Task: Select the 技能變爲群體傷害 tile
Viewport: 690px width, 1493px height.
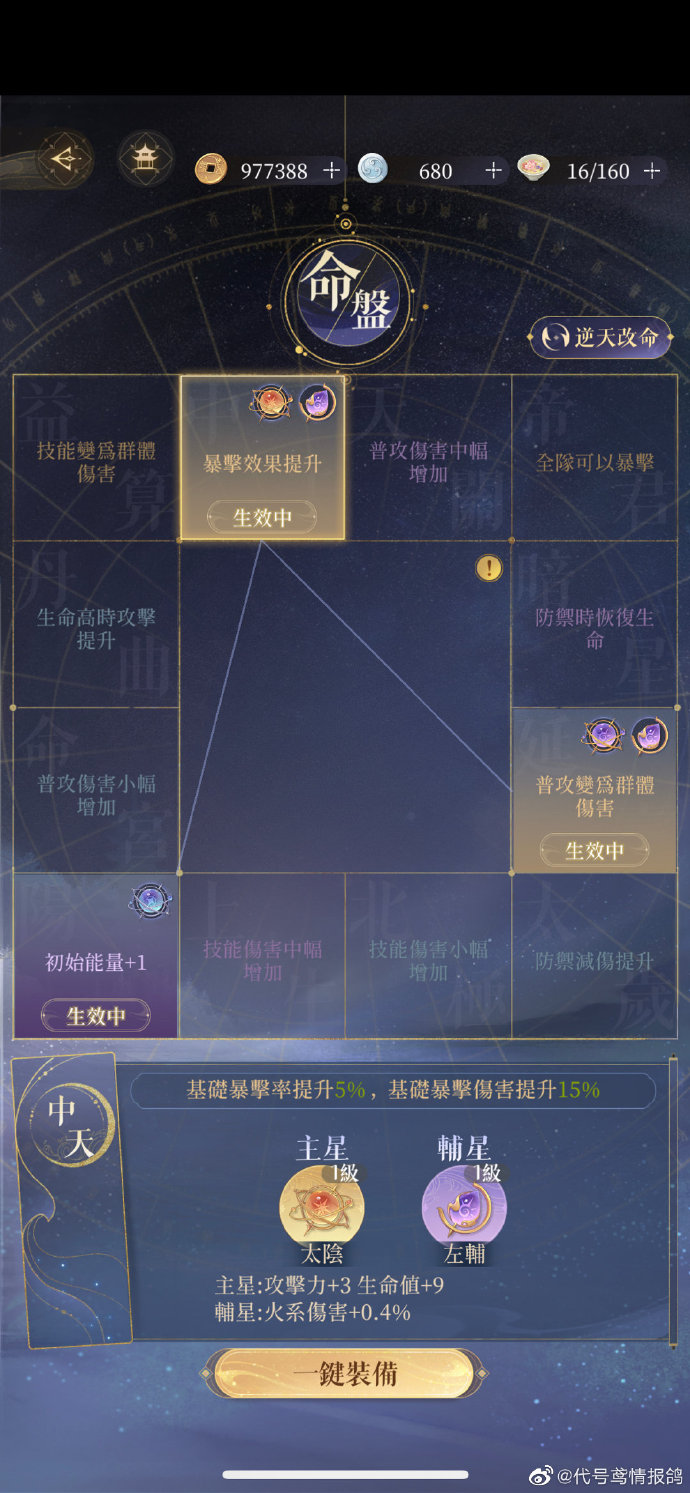Action: pyautogui.click(x=96, y=462)
